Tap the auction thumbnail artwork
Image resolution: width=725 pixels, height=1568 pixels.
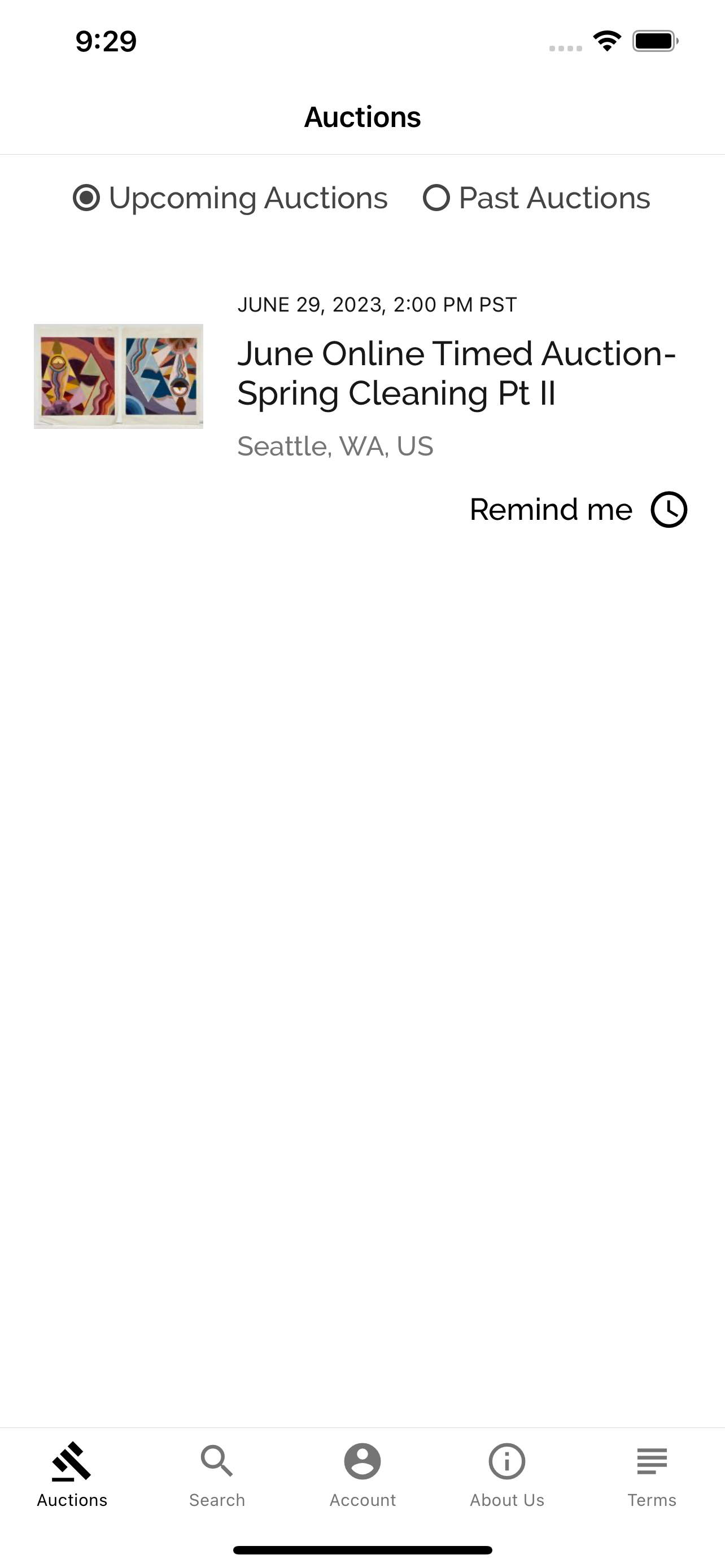(x=119, y=375)
